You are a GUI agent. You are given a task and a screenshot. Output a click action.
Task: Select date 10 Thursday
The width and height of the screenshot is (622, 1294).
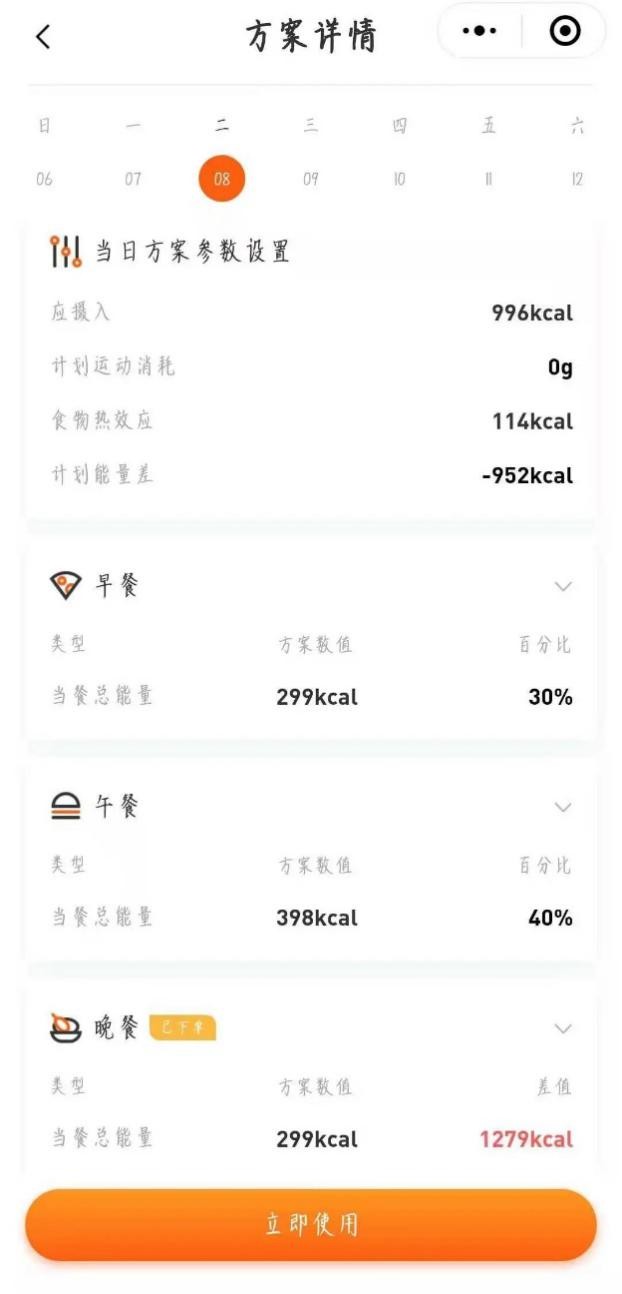coord(399,179)
